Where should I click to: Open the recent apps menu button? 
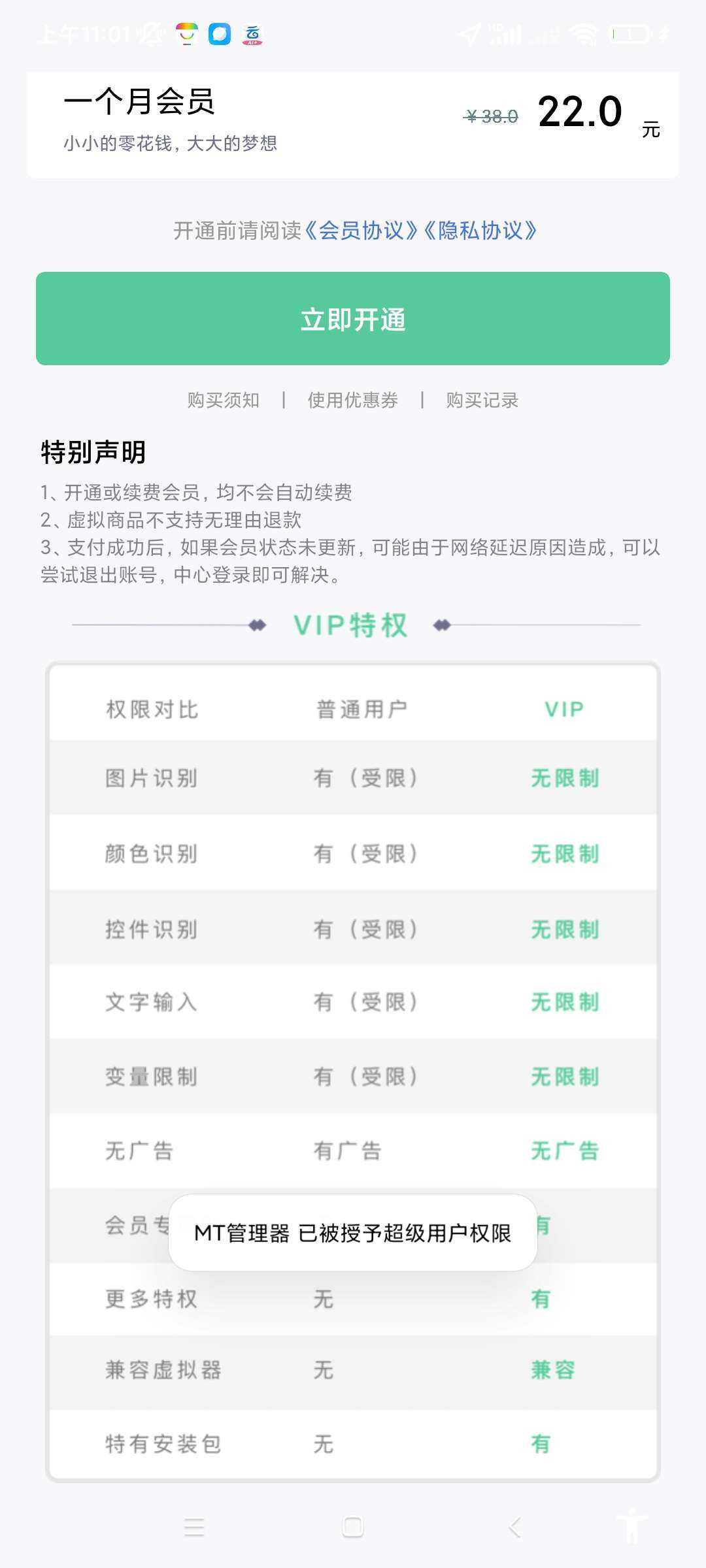point(194,1527)
